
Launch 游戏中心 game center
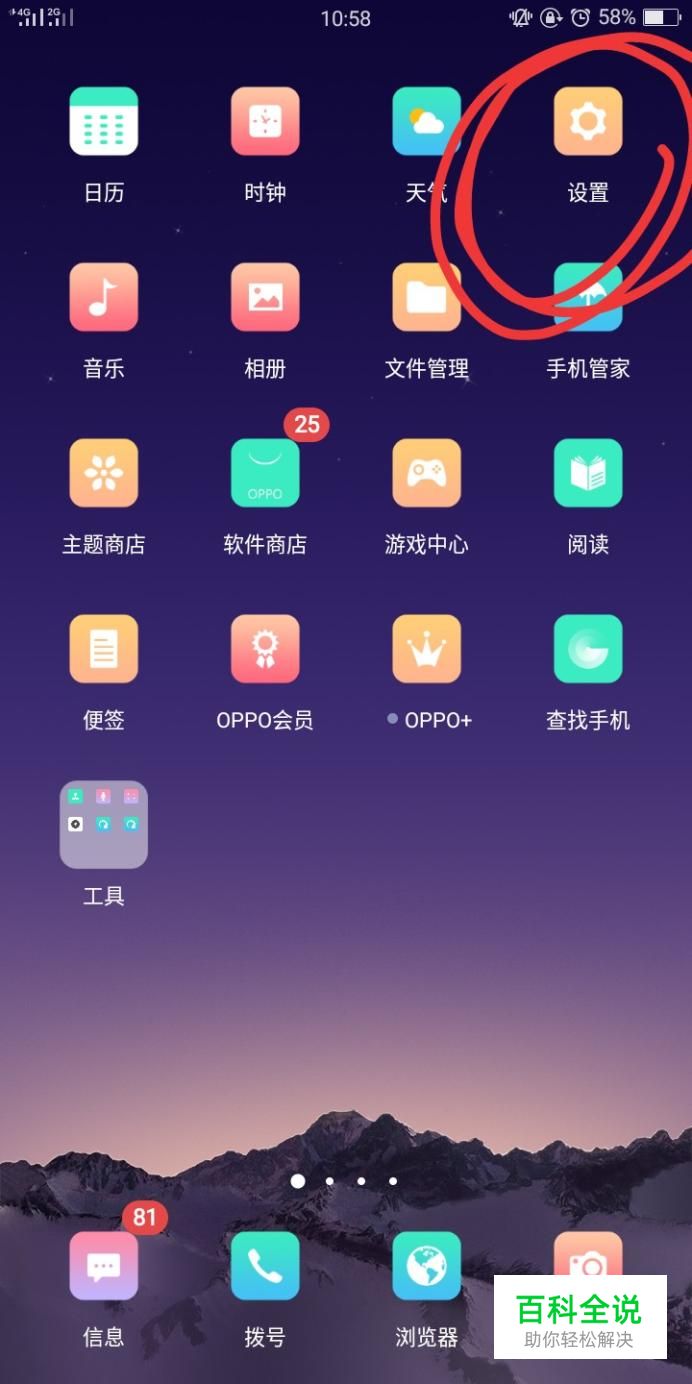pyautogui.click(x=427, y=474)
